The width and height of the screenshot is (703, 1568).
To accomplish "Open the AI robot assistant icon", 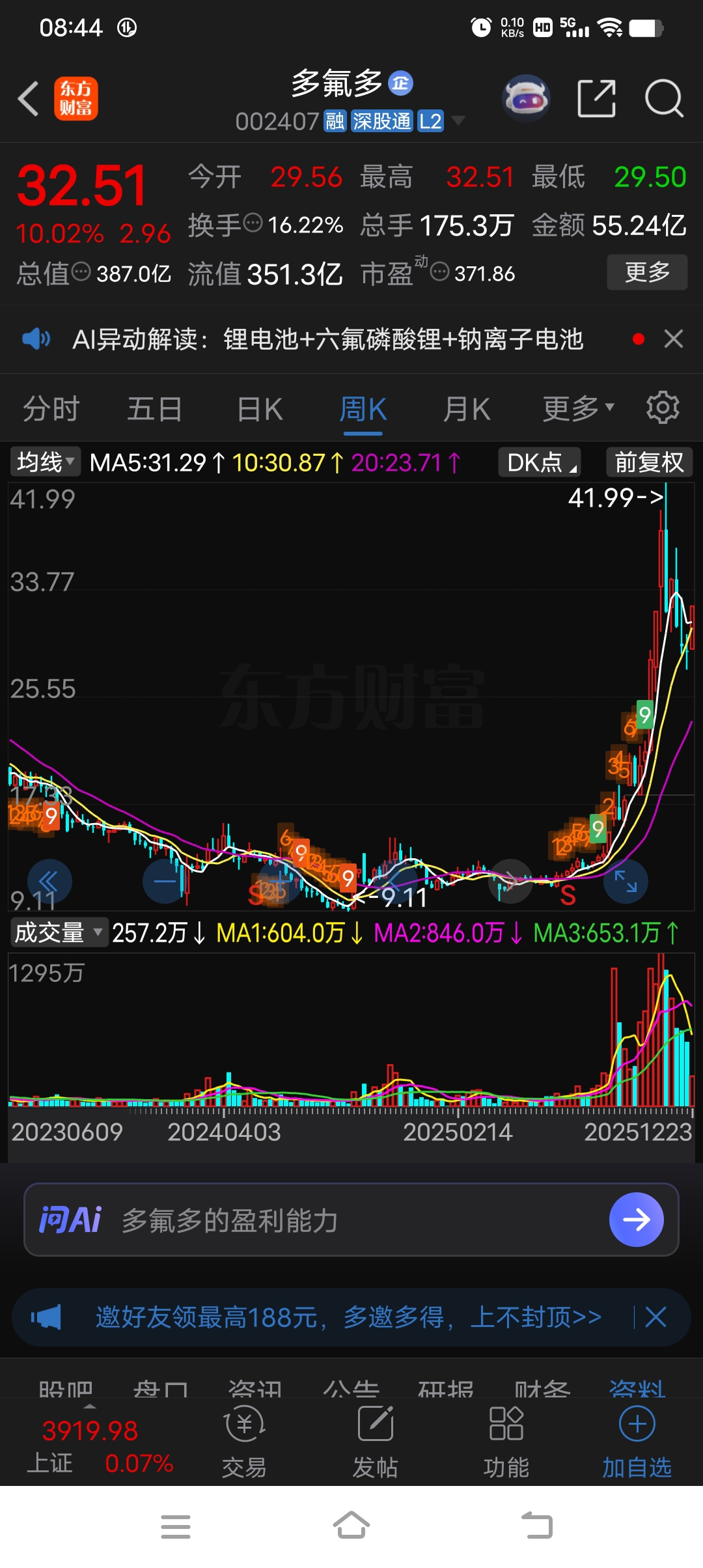I will click(526, 96).
